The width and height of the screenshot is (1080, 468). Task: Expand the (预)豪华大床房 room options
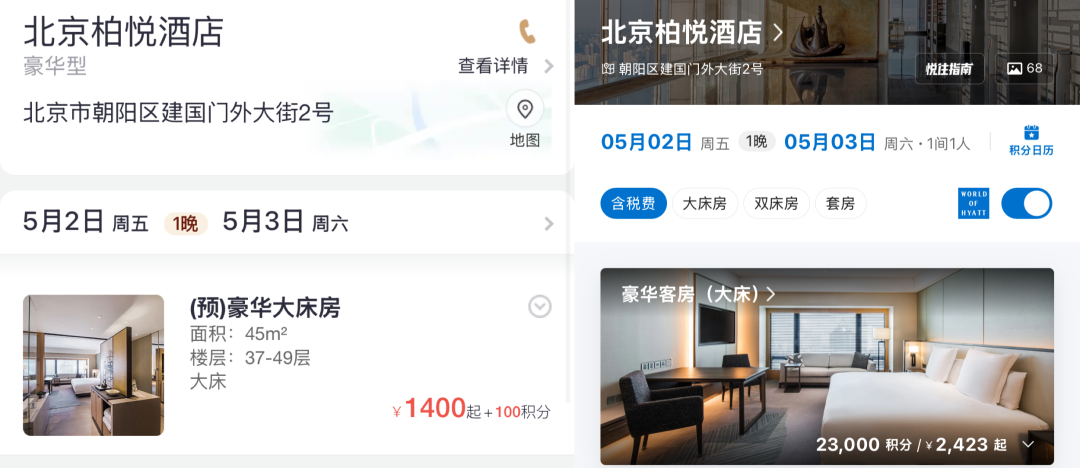[540, 307]
